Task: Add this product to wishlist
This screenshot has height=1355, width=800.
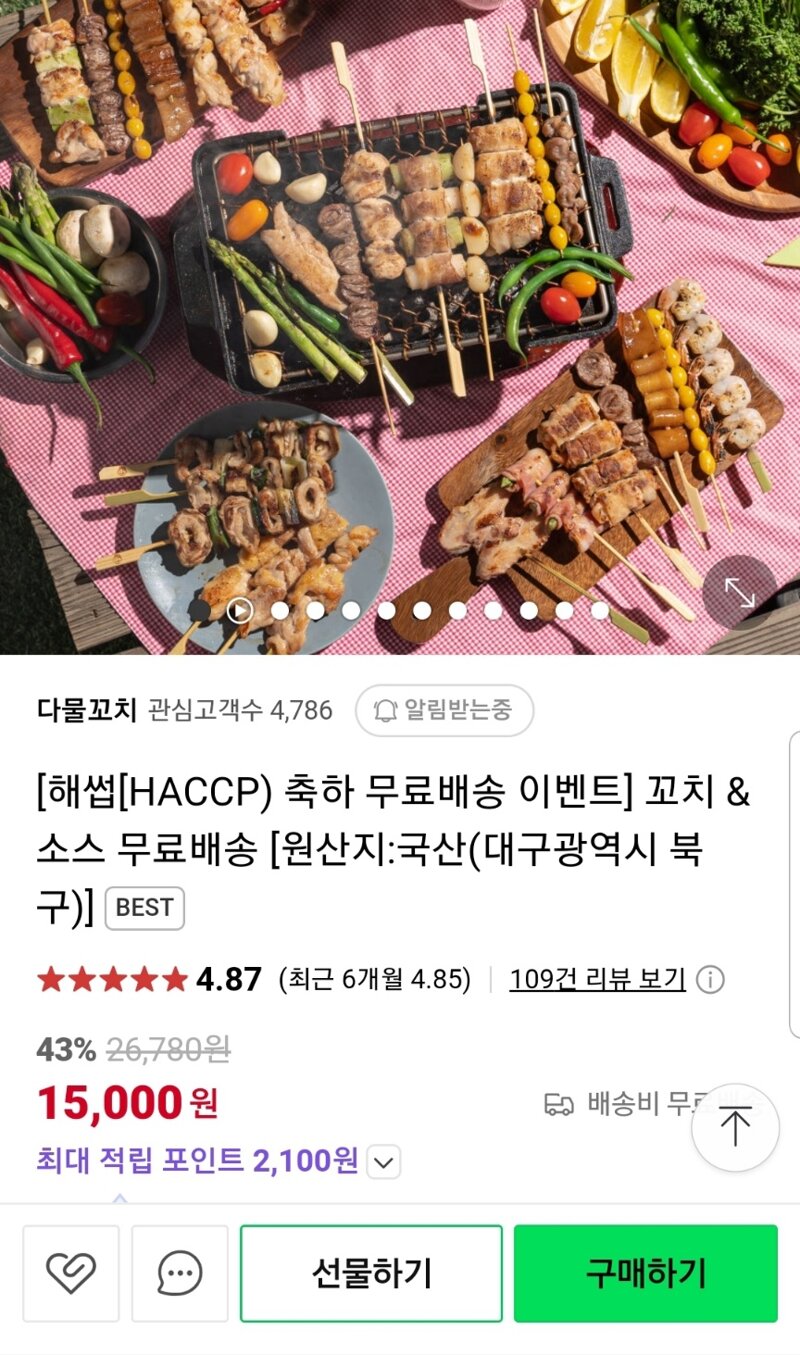Action: pyautogui.click(x=71, y=1273)
